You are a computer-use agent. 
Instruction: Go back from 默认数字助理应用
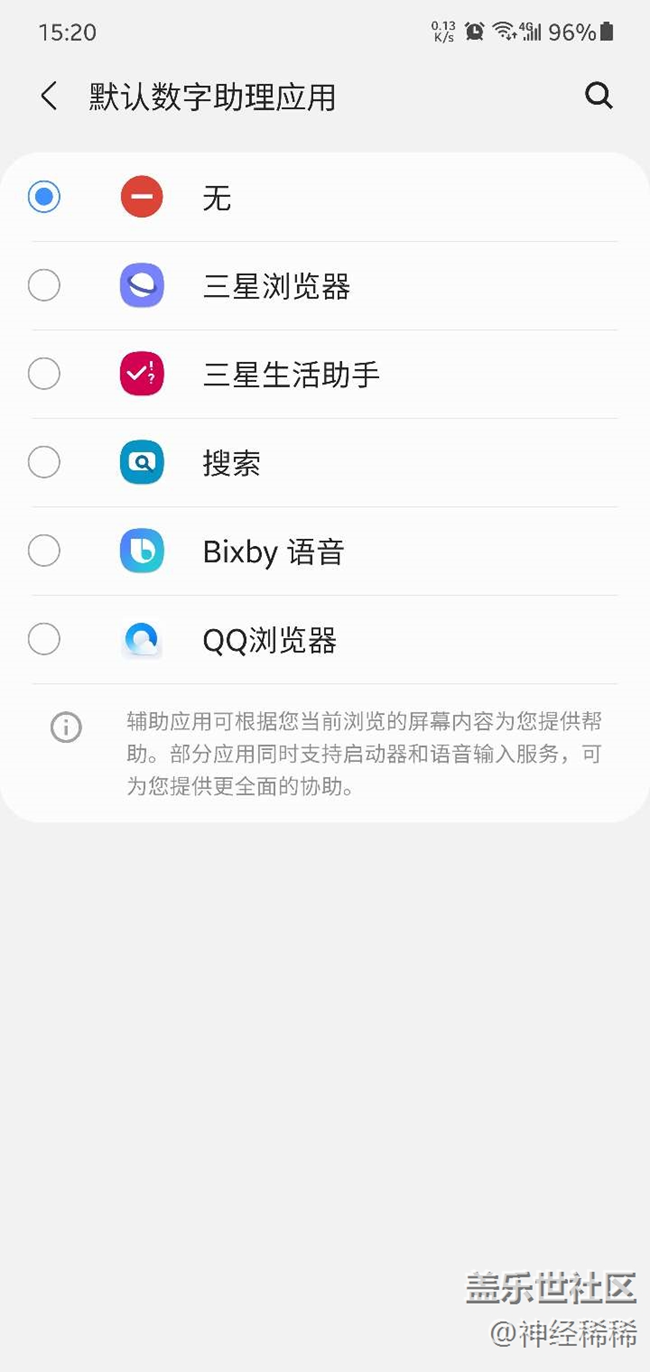[x=49, y=97]
